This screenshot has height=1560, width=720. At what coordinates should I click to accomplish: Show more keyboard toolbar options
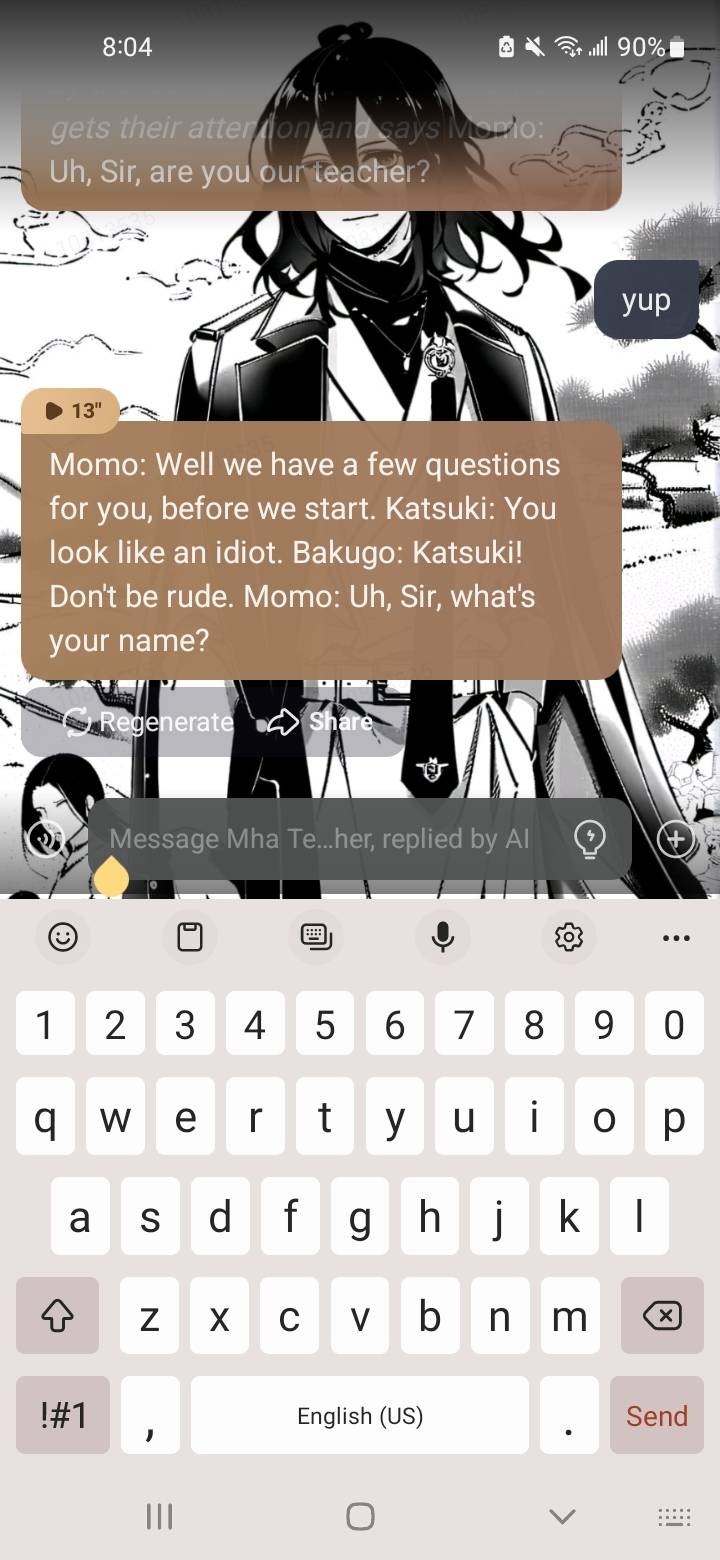tap(676, 937)
